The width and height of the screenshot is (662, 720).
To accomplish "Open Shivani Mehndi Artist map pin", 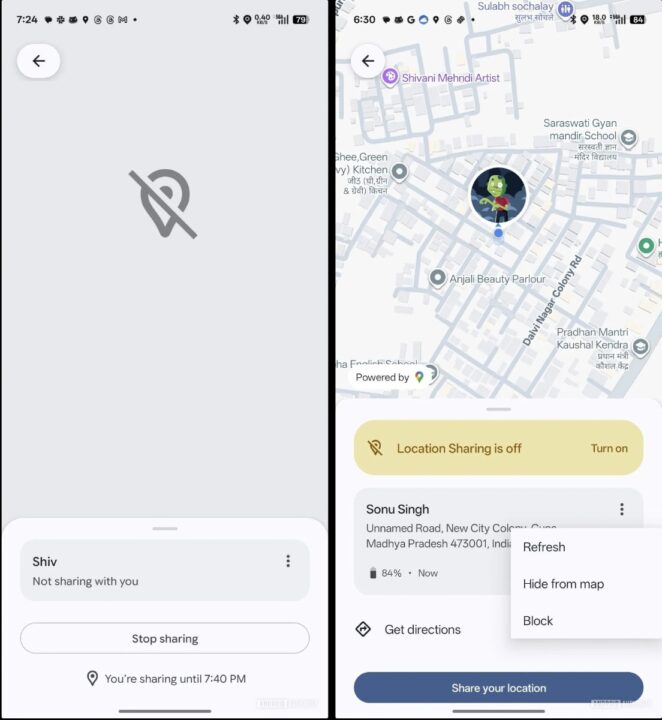I will coord(391,77).
